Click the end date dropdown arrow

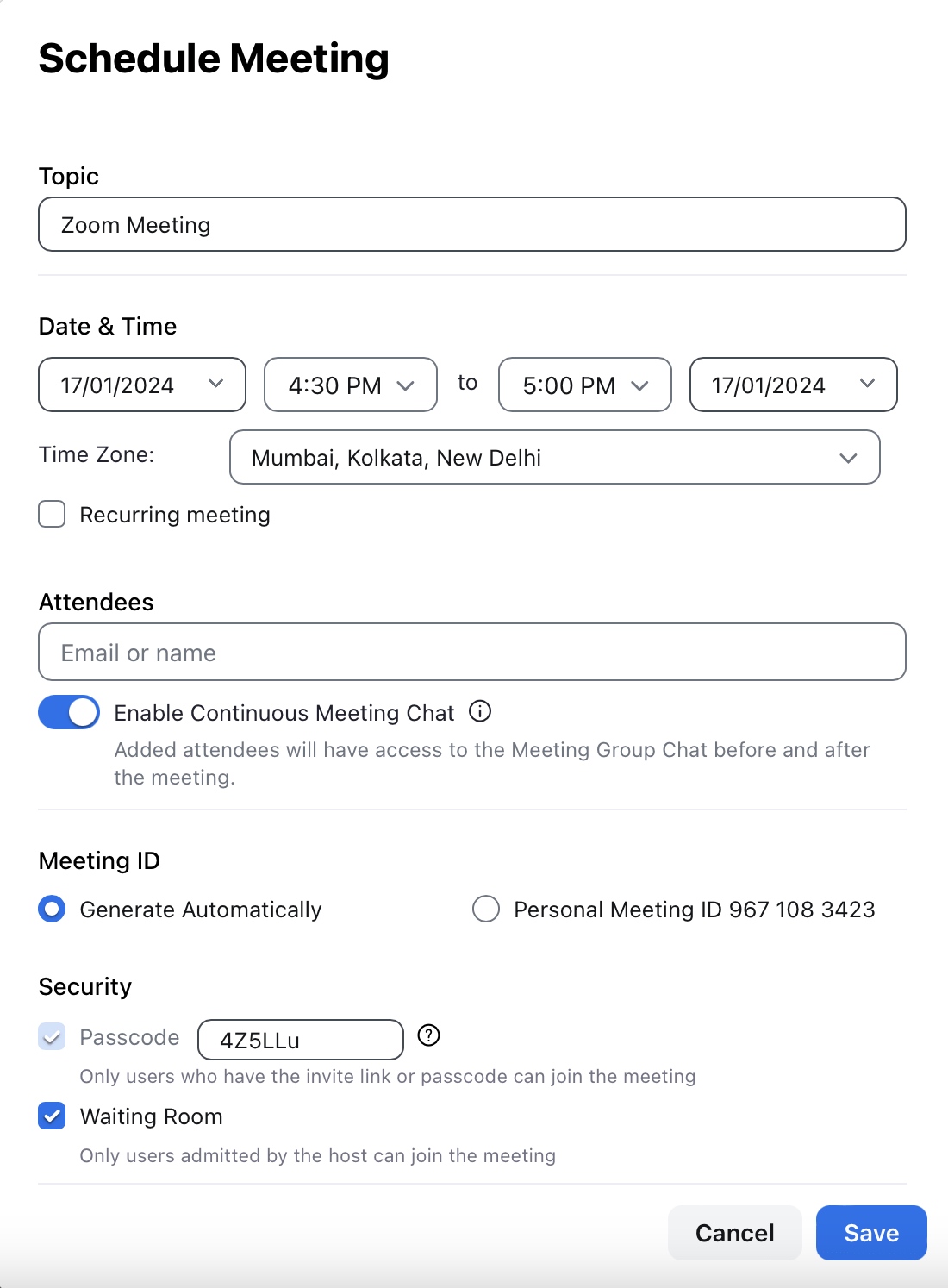(868, 385)
